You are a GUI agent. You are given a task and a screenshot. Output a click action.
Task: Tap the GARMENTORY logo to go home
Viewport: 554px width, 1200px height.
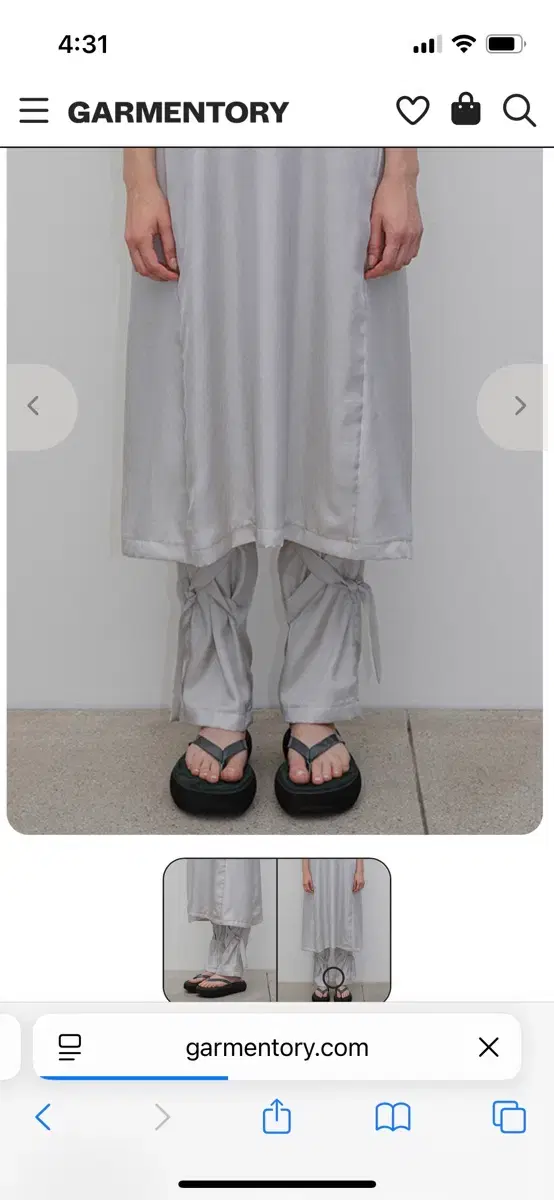pos(178,112)
